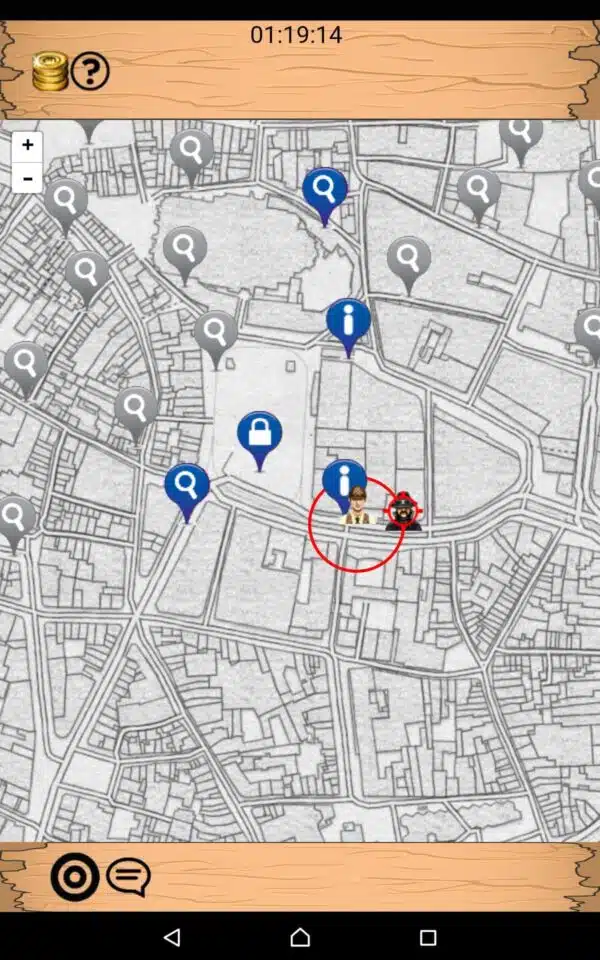Select the thief character with red crosshair
600x960 pixels.
click(404, 511)
